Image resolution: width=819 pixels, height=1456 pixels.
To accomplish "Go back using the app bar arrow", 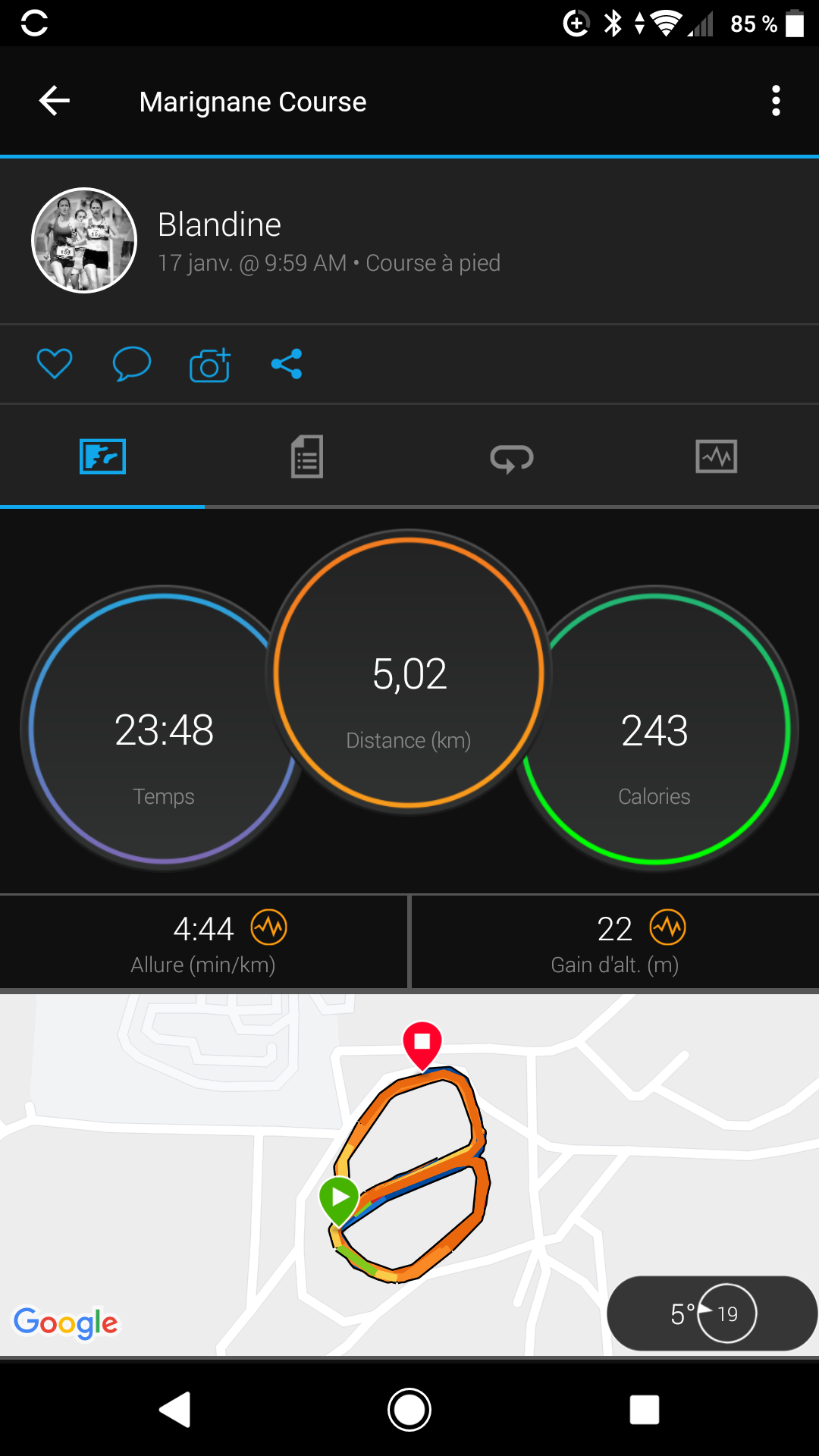I will pyautogui.click(x=55, y=101).
